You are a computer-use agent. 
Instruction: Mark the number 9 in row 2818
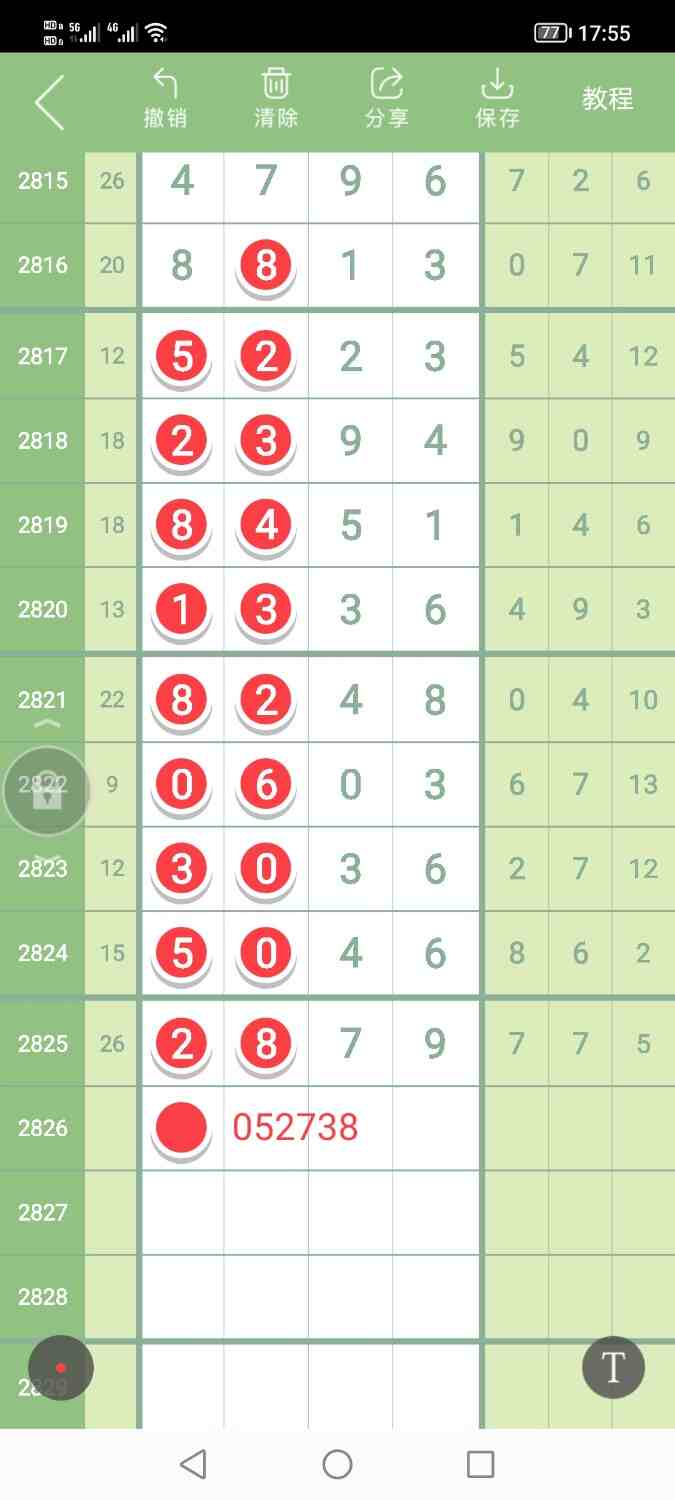pyautogui.click(x=350, y=441)
